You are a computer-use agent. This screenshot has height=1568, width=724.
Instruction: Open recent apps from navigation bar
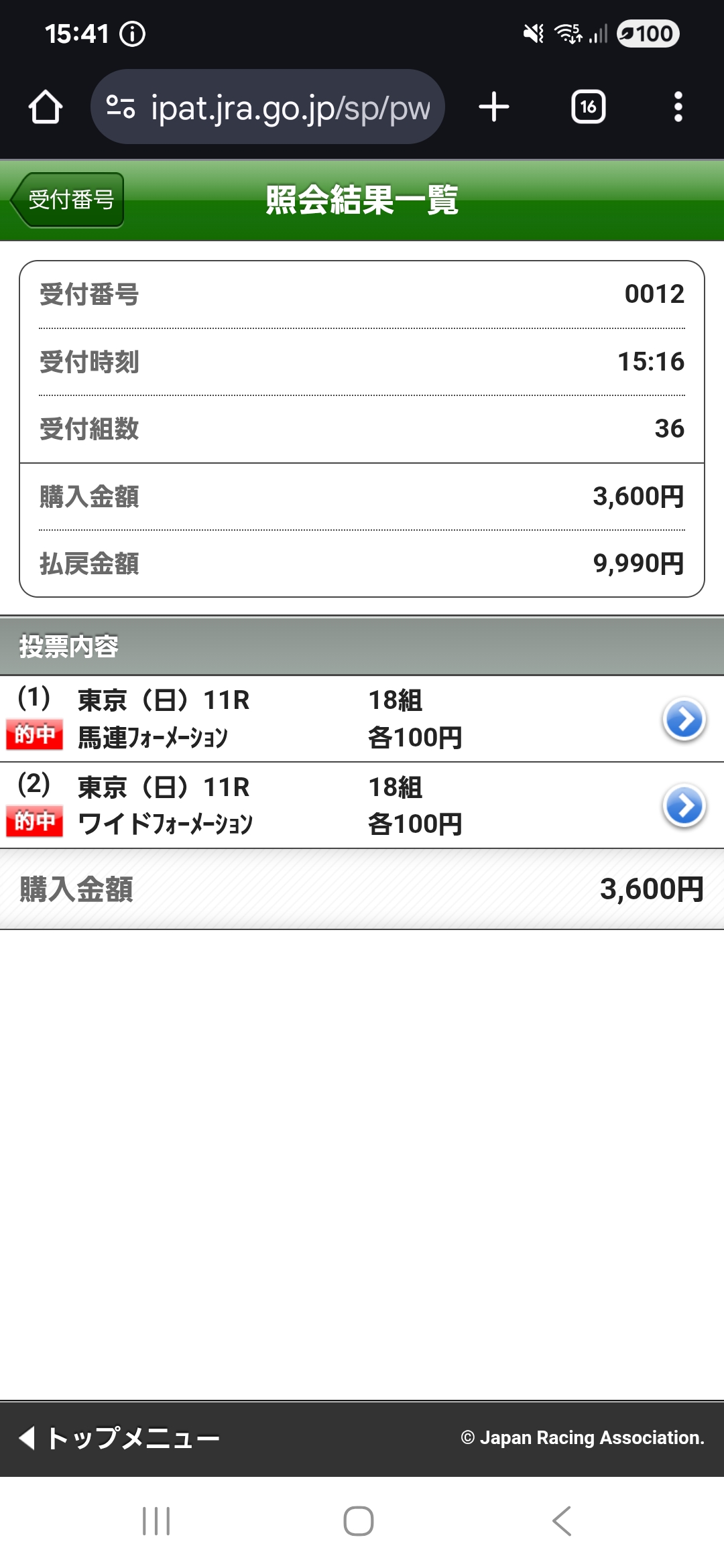[x=156, y=1521]
